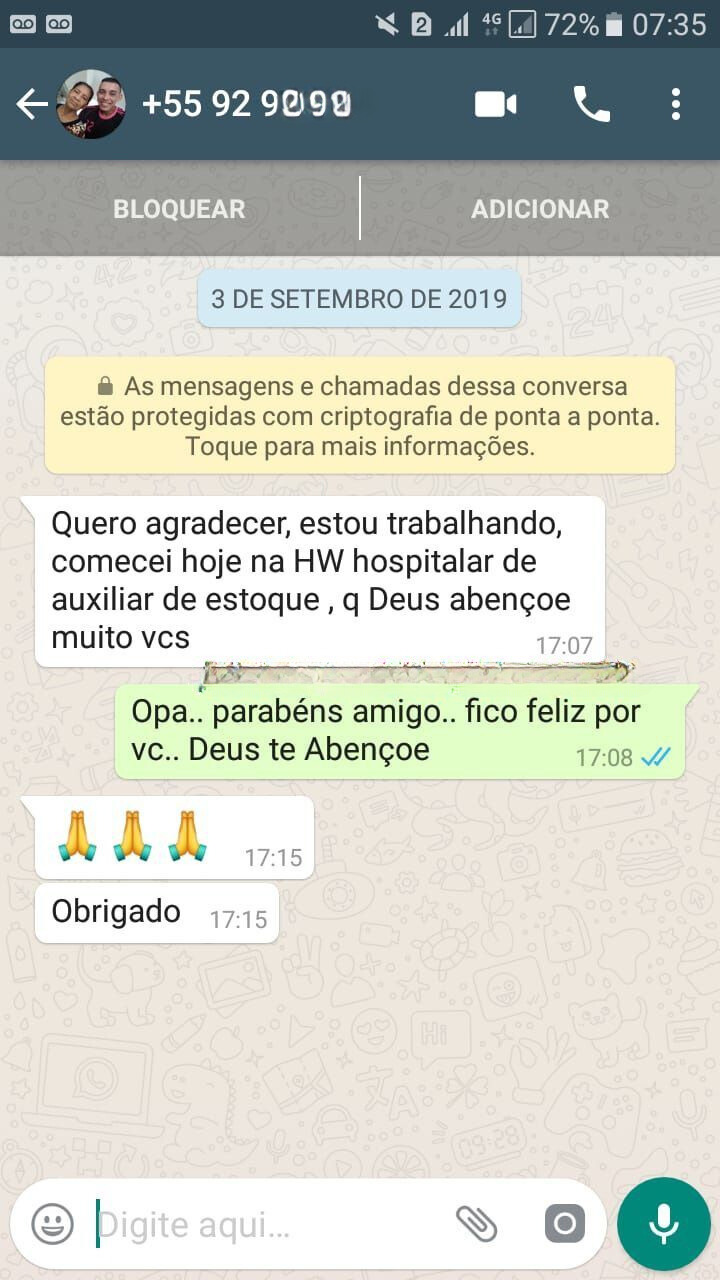Viewport: 720px width, 1280px height.
Task: Tap ADICIONAR to add the contact
Action: (x=540, y=209)
